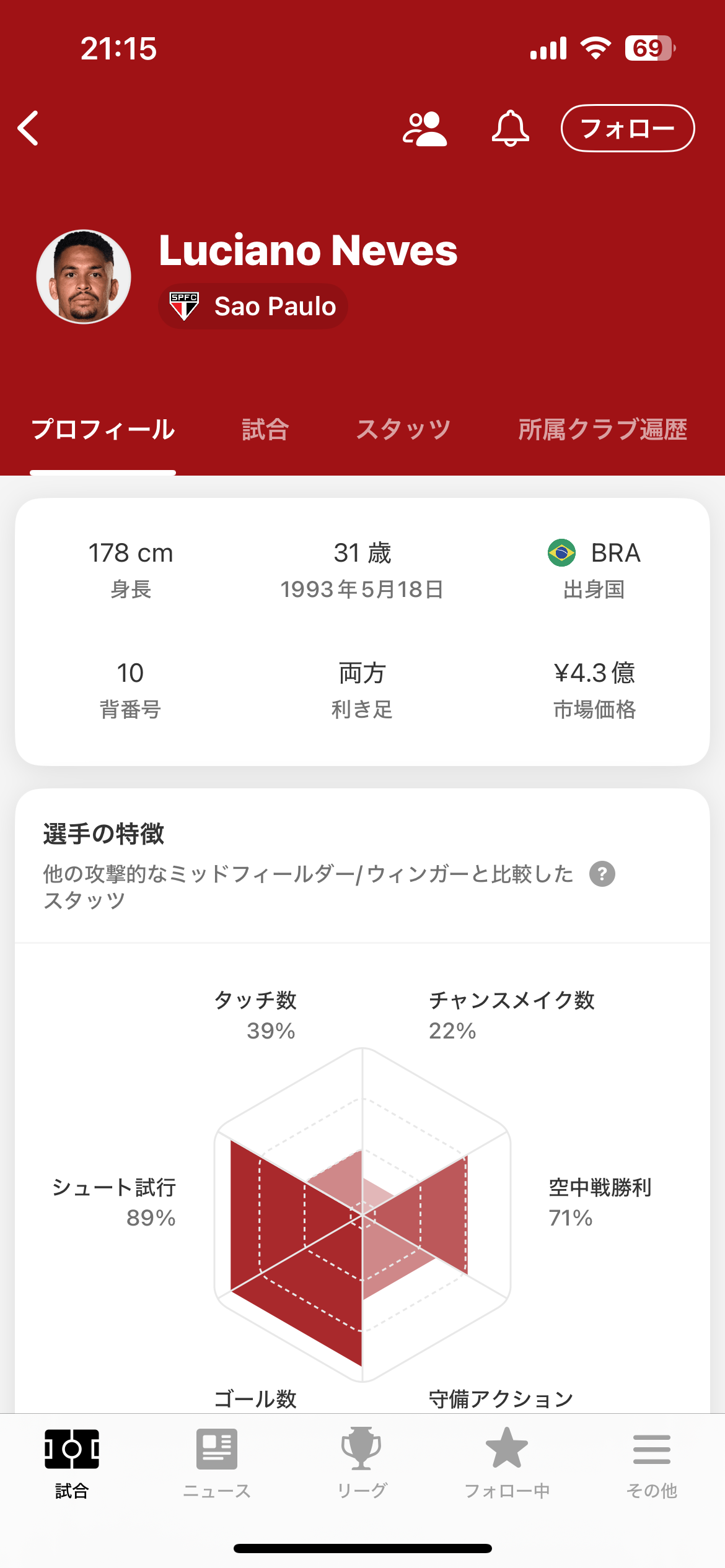Open the question mark help for 選手の特徴

(602, 874)
